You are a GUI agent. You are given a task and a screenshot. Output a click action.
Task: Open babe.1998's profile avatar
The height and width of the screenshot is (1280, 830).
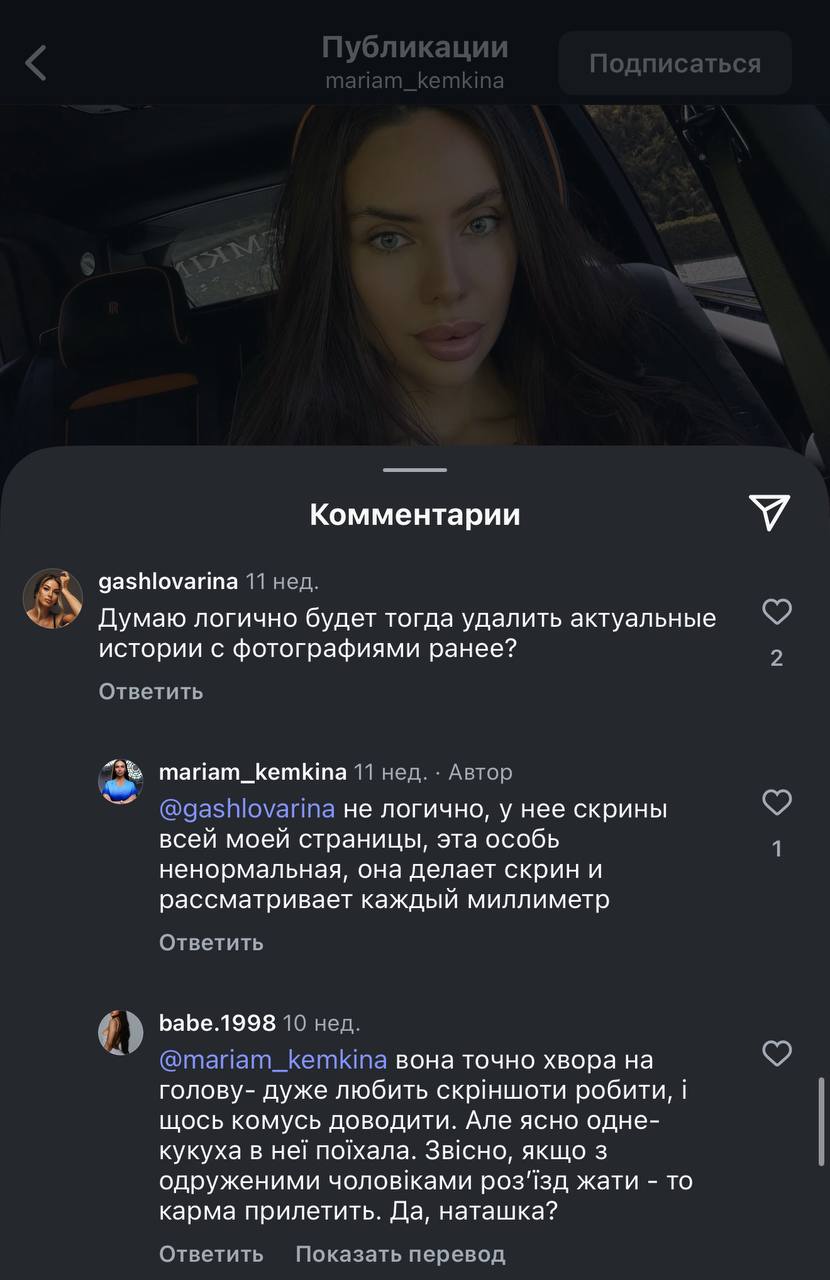point(120,1032)
